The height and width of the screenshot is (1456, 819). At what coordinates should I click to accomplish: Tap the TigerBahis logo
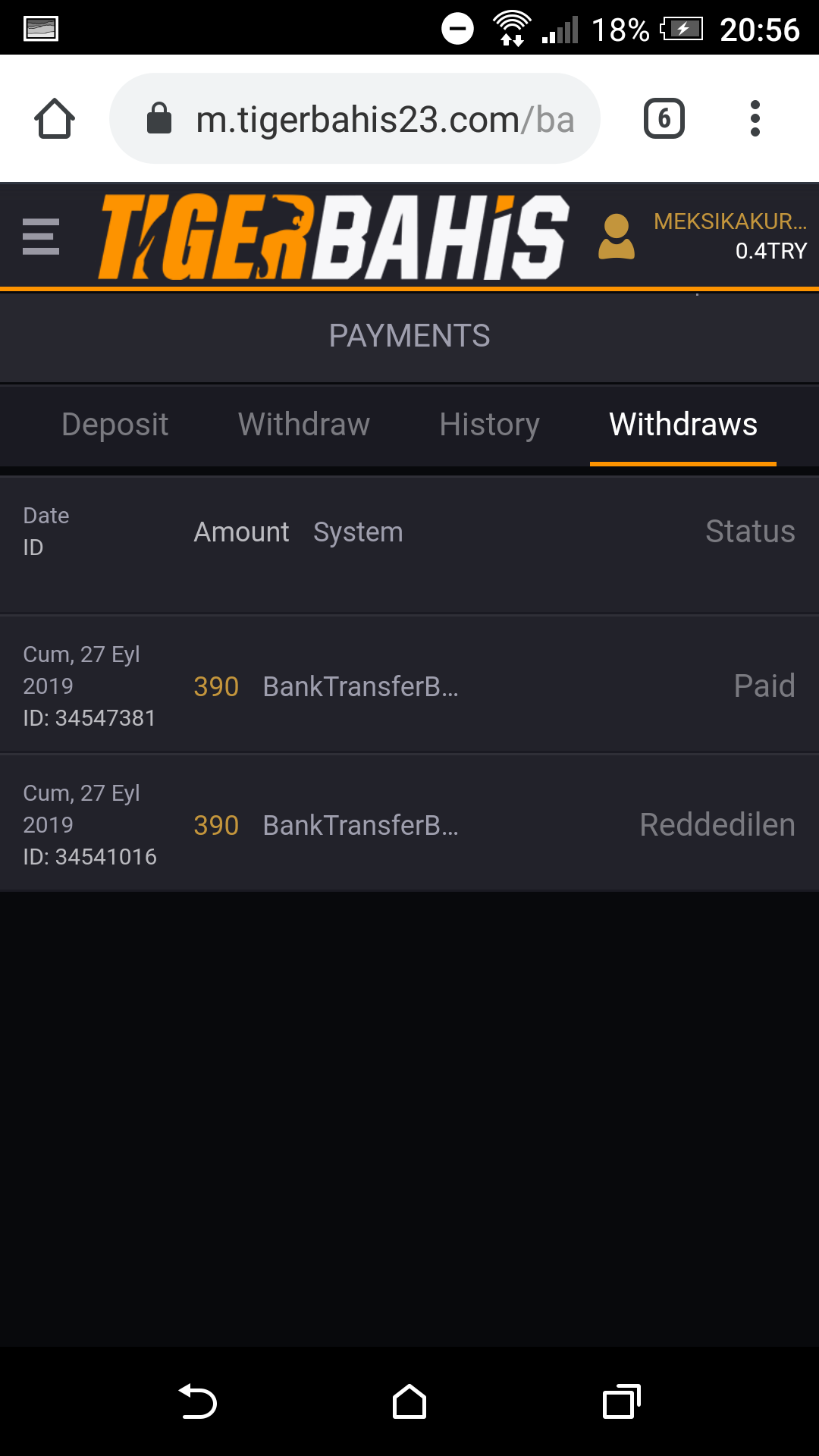[x=334, y=237]
